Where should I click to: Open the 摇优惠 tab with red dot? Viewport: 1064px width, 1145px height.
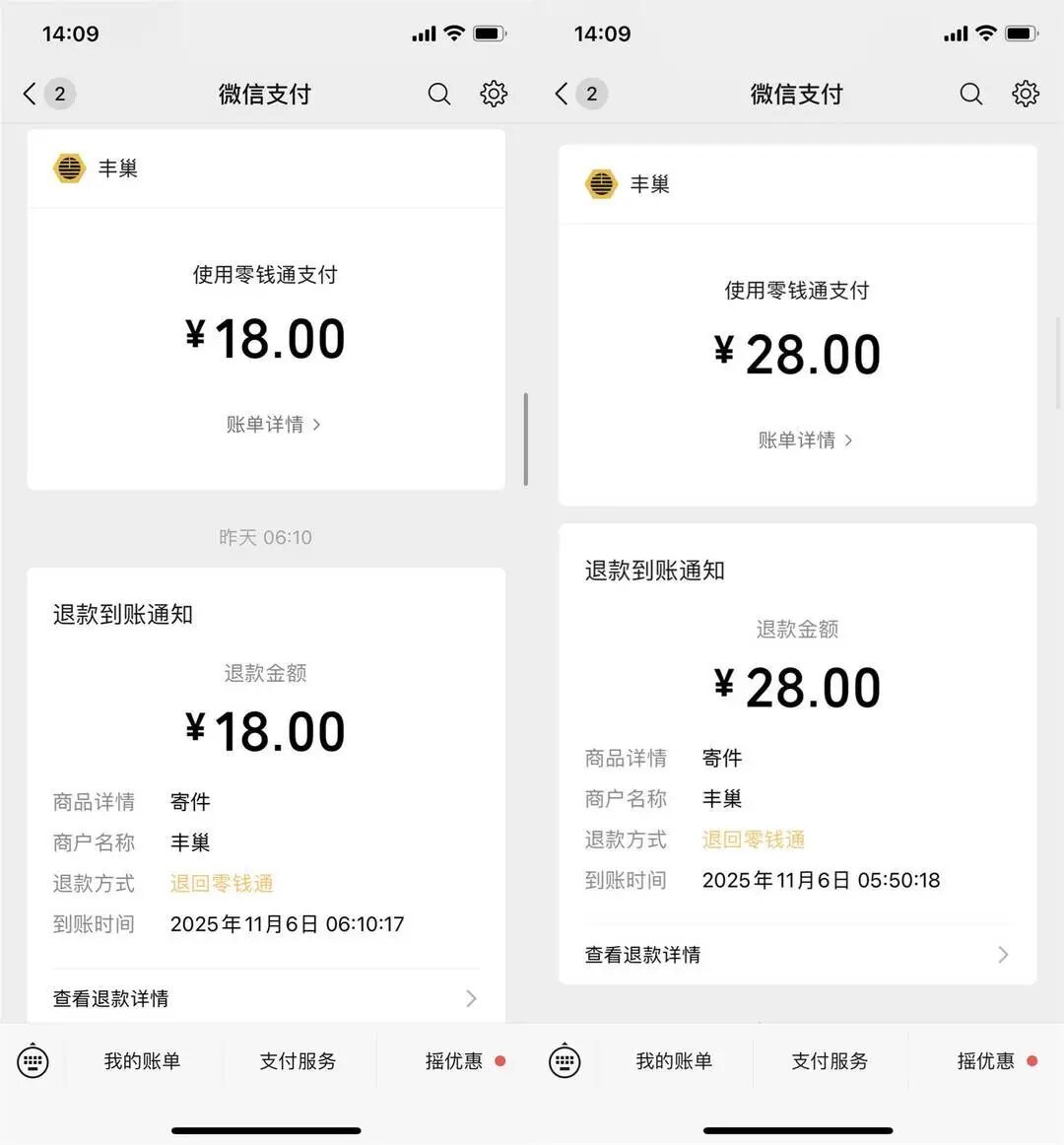coord(453,1061)
